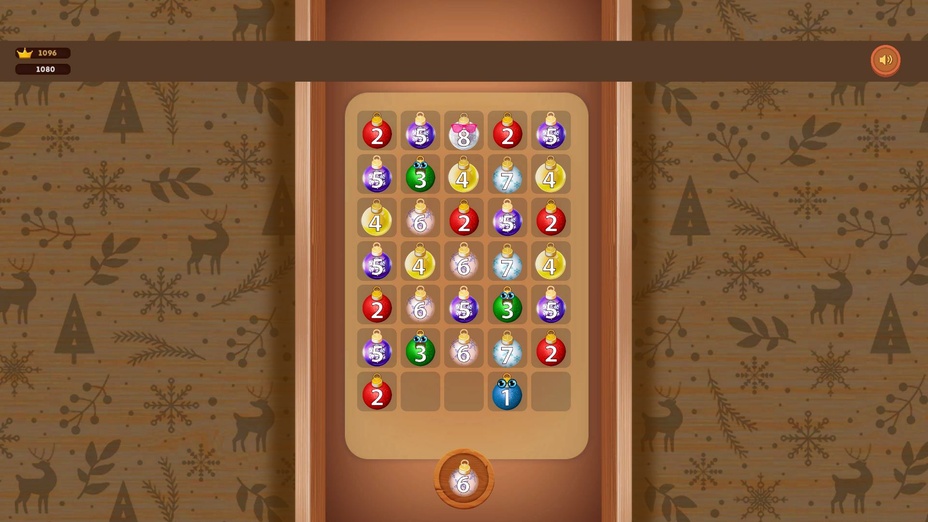The height and width of the screenshot is (522, 928).
Task: Select the next 6 ornament in wooden ring
Action: click(x=464, y=481)
